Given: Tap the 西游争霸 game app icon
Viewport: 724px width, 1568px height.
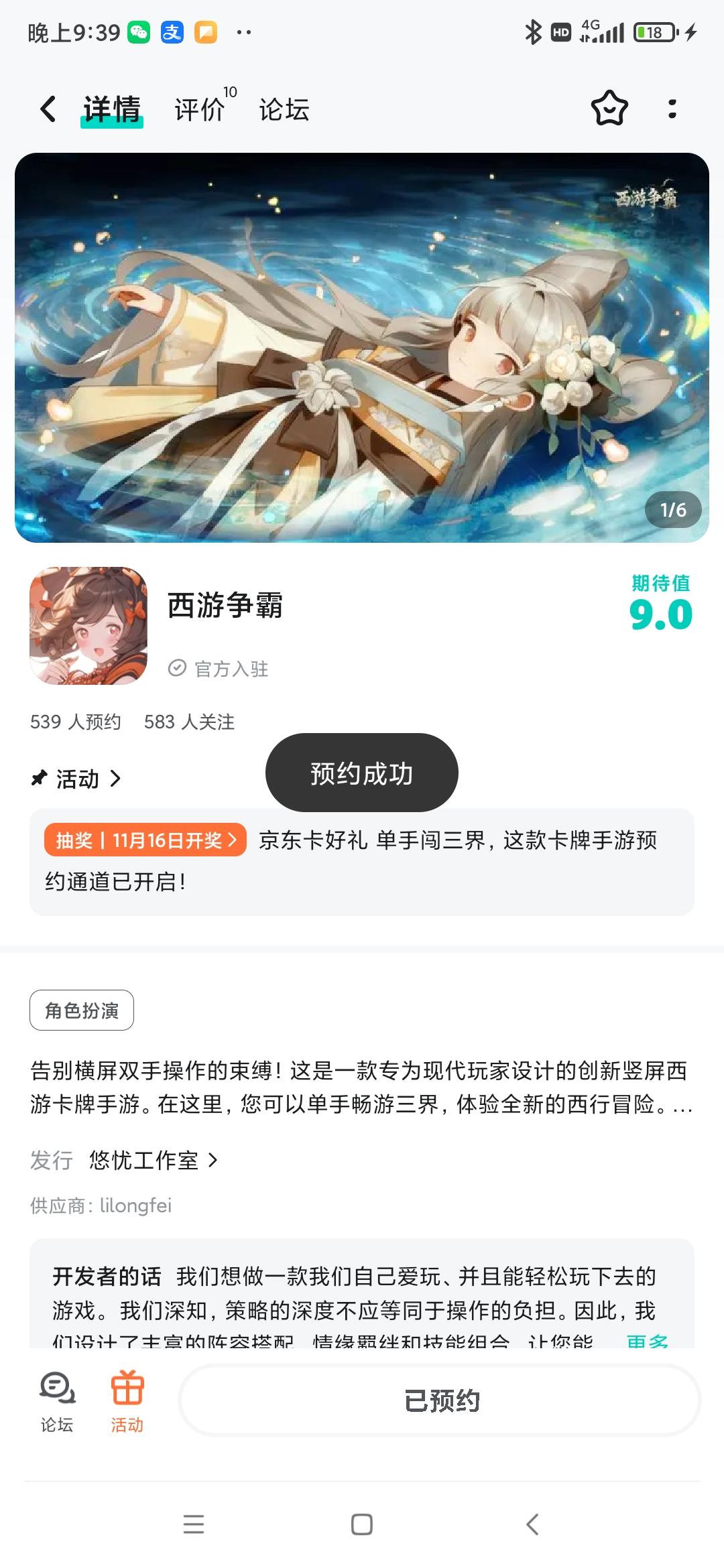Looking at the screenshot, I should point(88,625).
